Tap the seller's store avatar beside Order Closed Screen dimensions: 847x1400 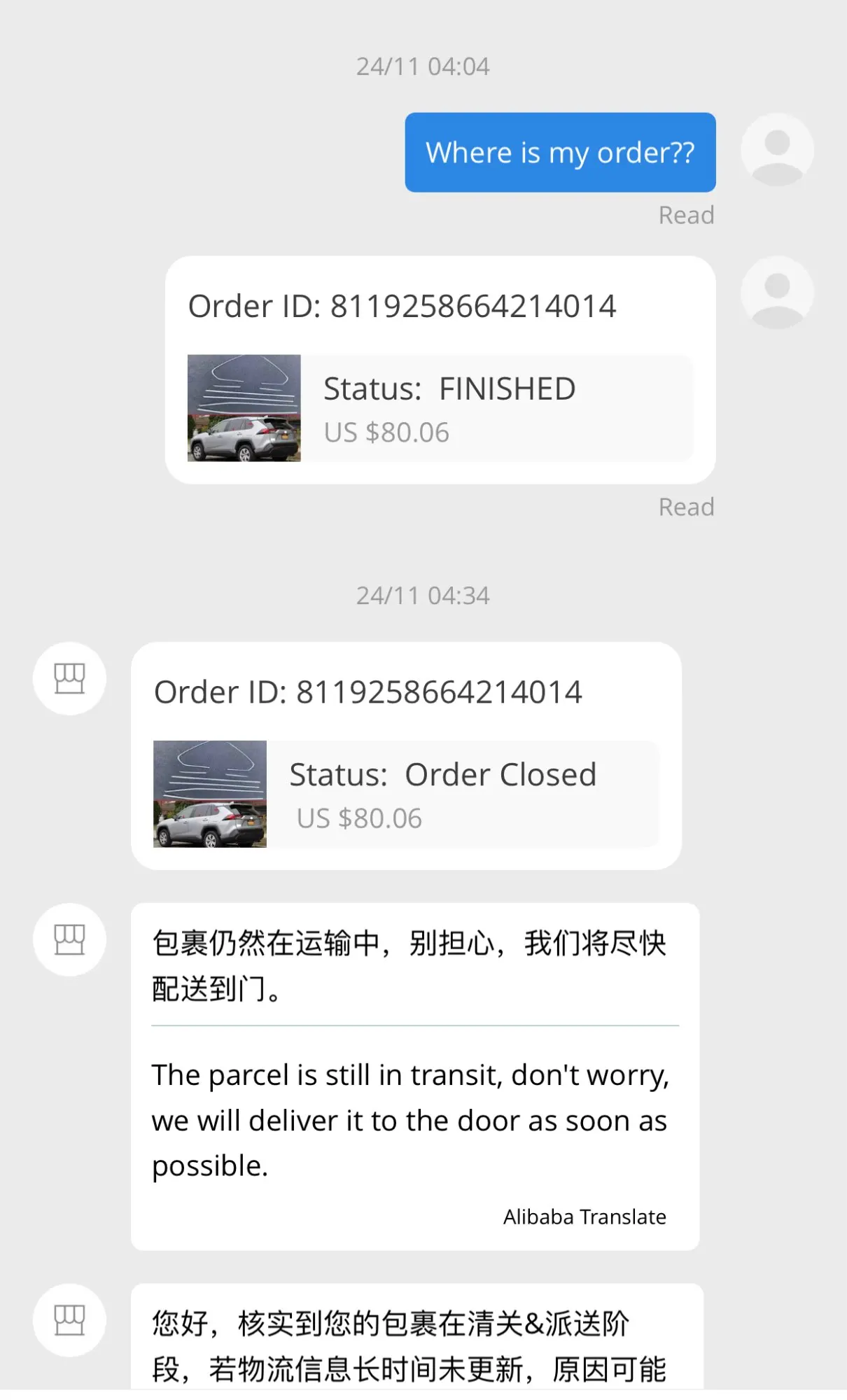(69, 678)
